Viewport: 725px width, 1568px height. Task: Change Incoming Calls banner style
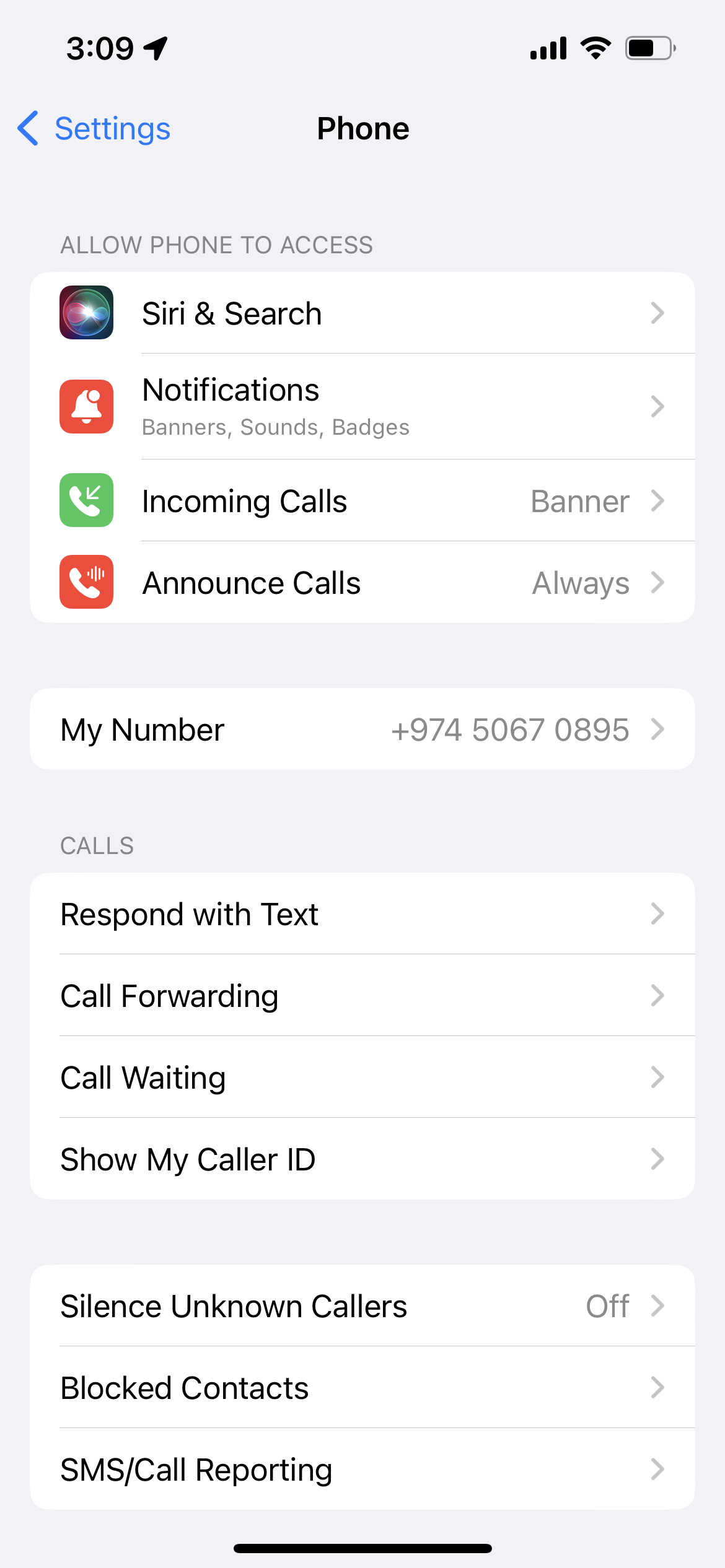pos(362,500)
